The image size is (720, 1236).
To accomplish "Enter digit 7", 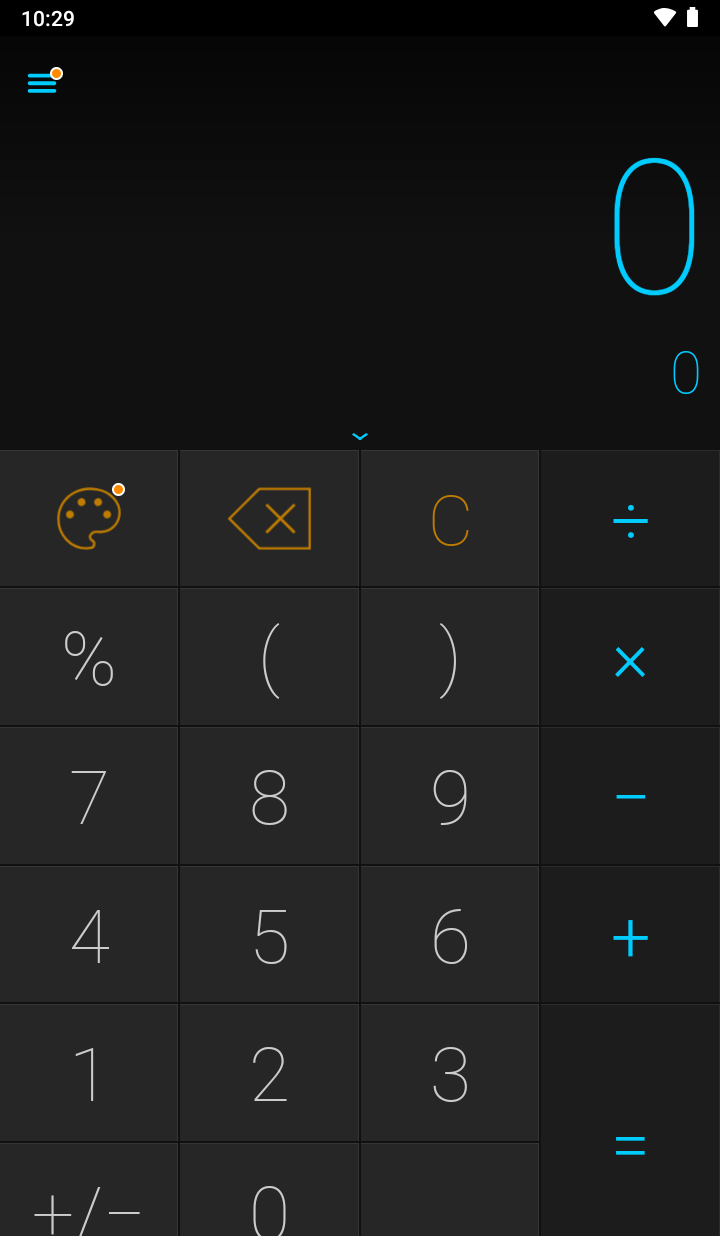I will coord(89,796).
